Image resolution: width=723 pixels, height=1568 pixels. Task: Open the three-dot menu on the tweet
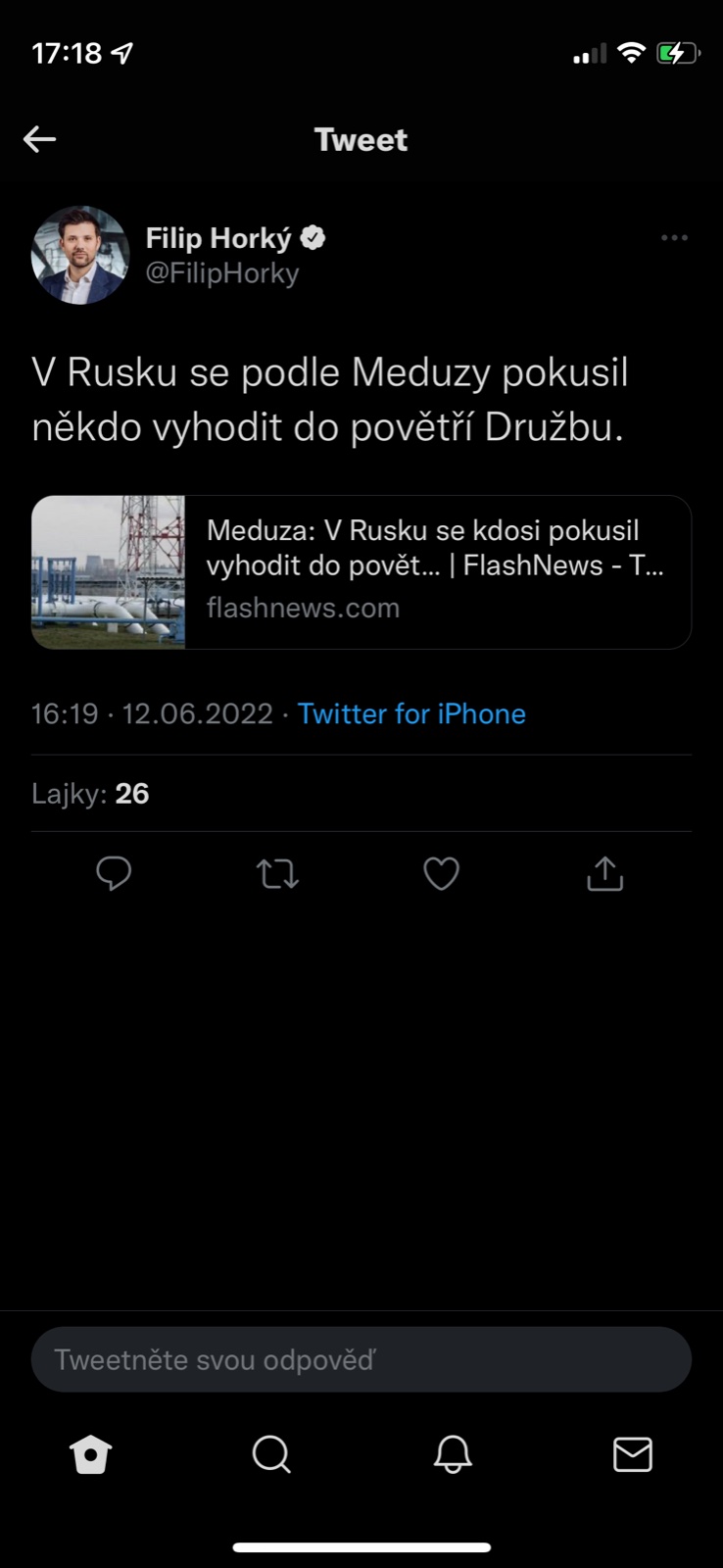pyautogui.click(x=674, y=238)
